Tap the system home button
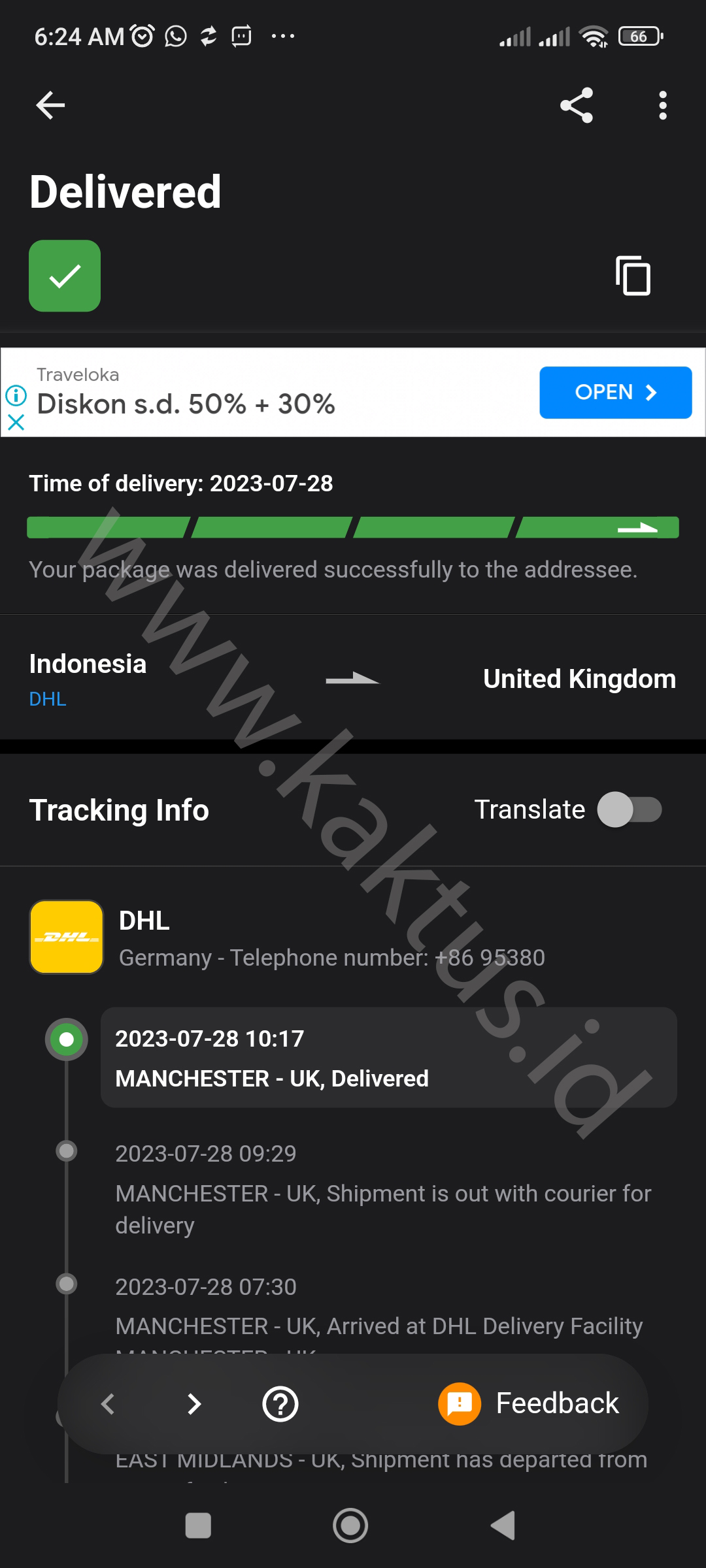Screen dimensions: 706x1568 coord(350,1526)
